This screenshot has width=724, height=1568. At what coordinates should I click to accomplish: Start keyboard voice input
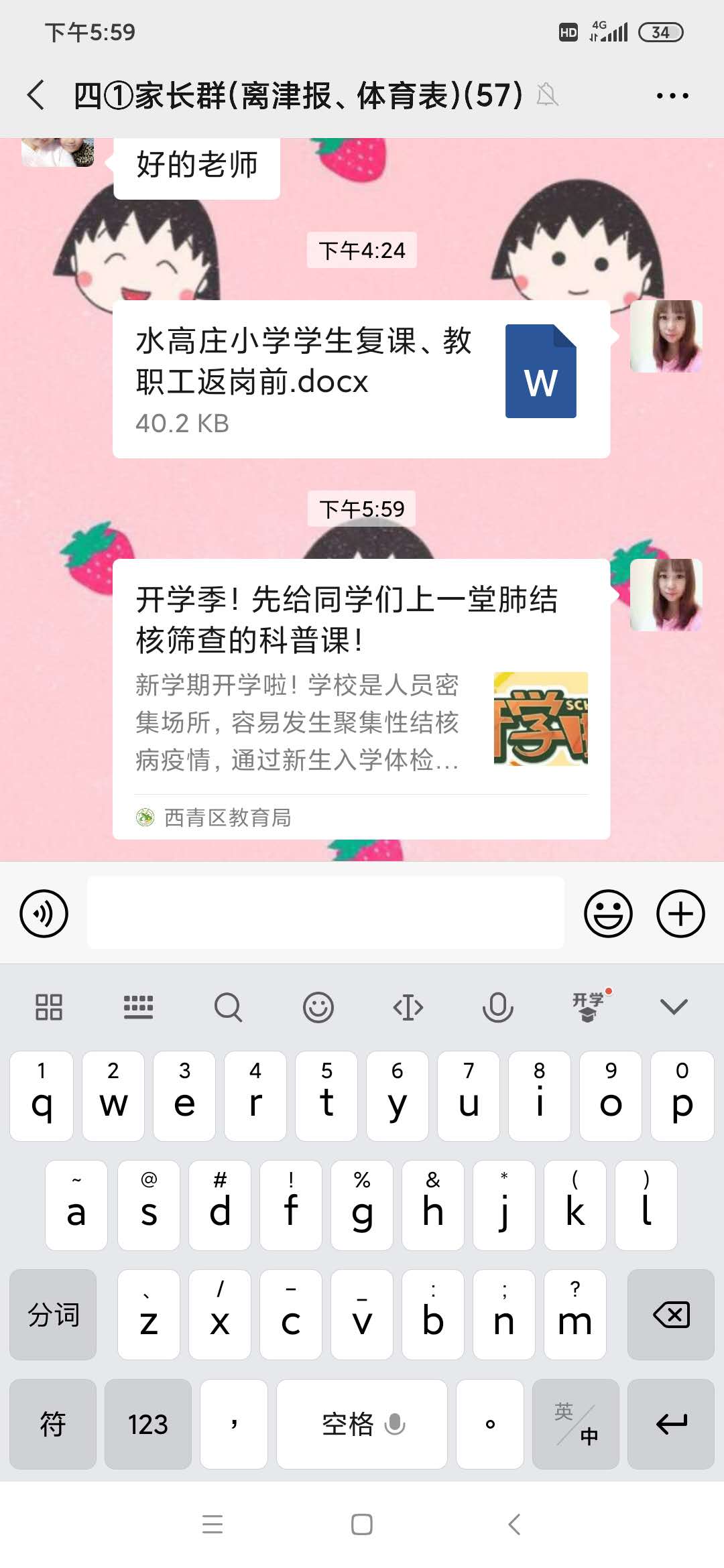(x=497, y=1006)
